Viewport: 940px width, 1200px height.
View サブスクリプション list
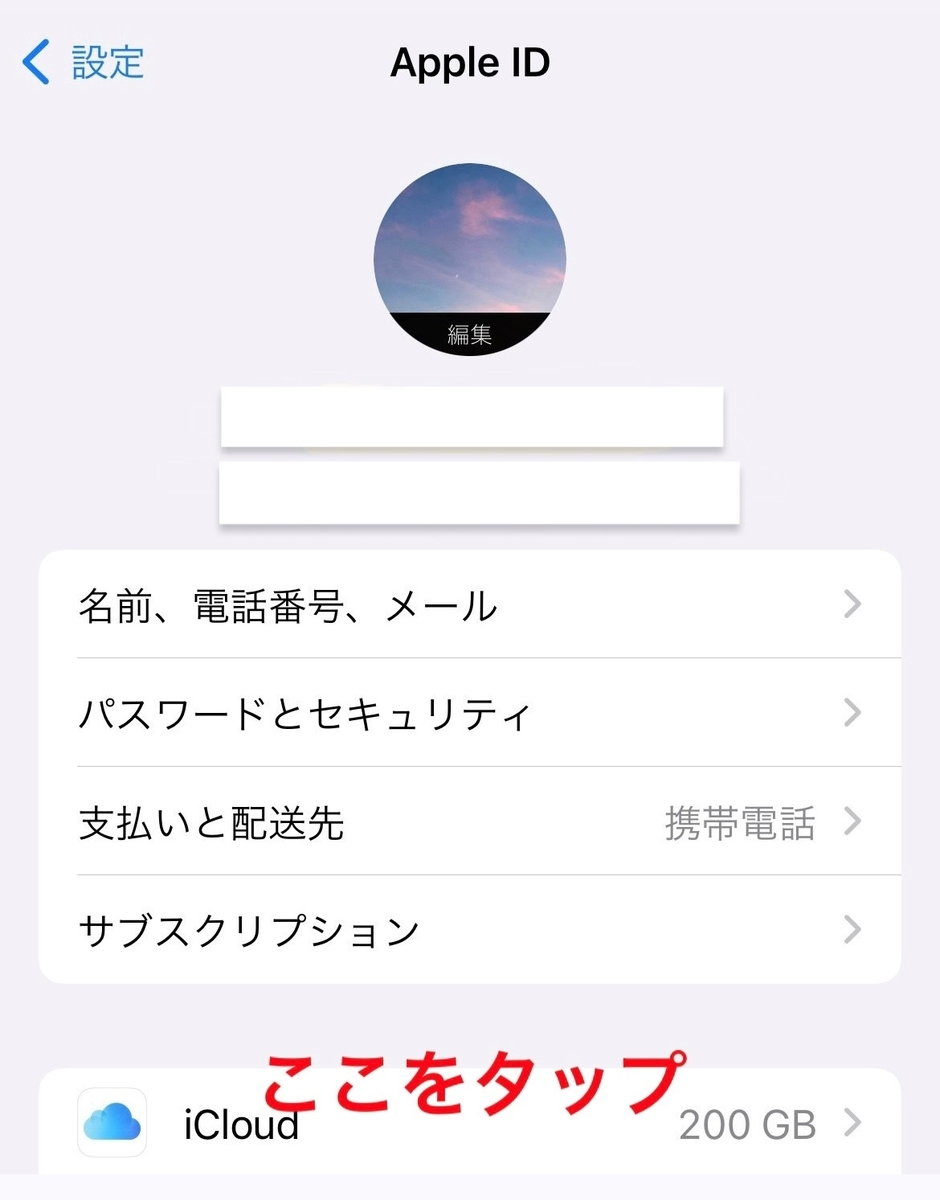[x=470, y=930]
